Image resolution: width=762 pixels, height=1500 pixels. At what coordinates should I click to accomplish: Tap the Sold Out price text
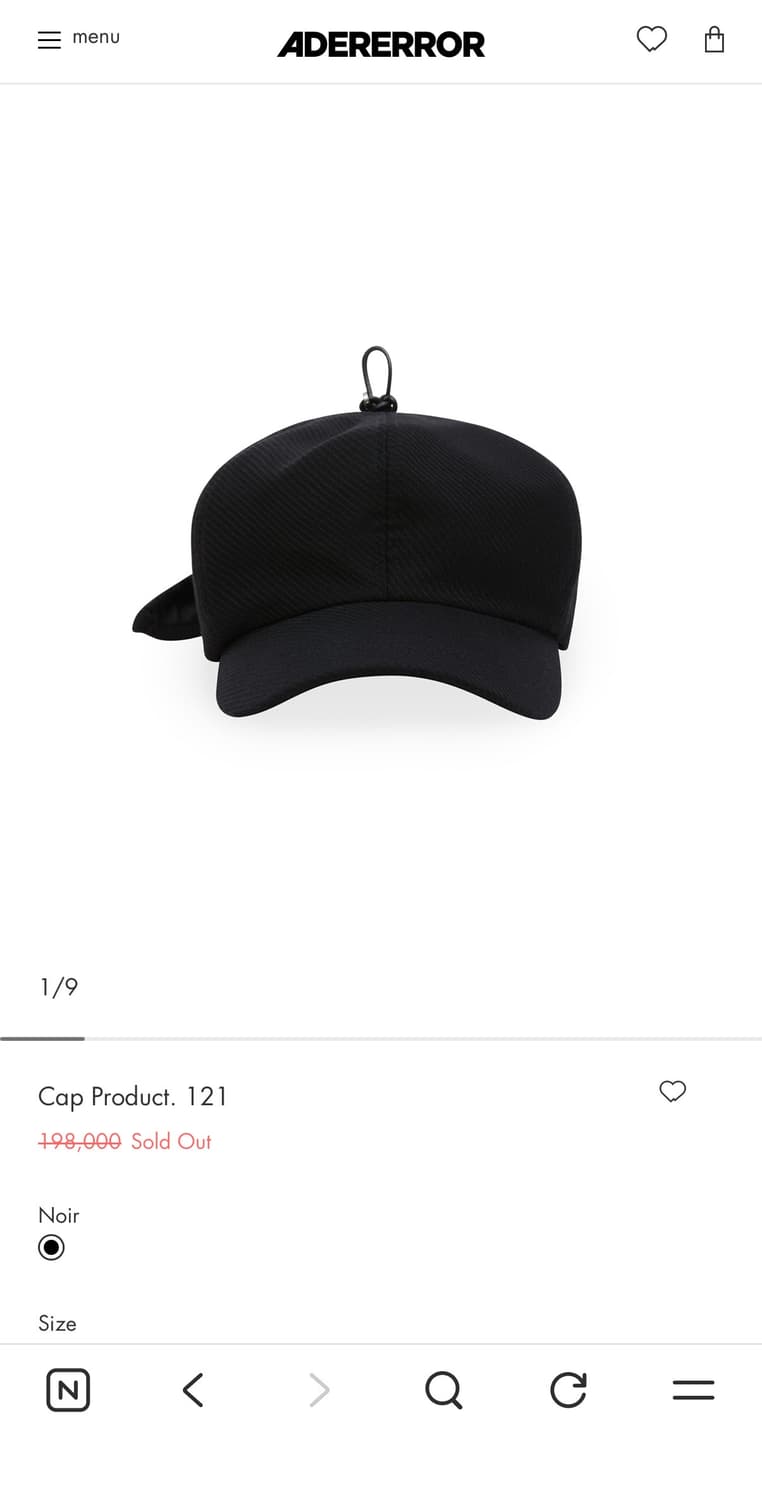[x=171, y=1141]
